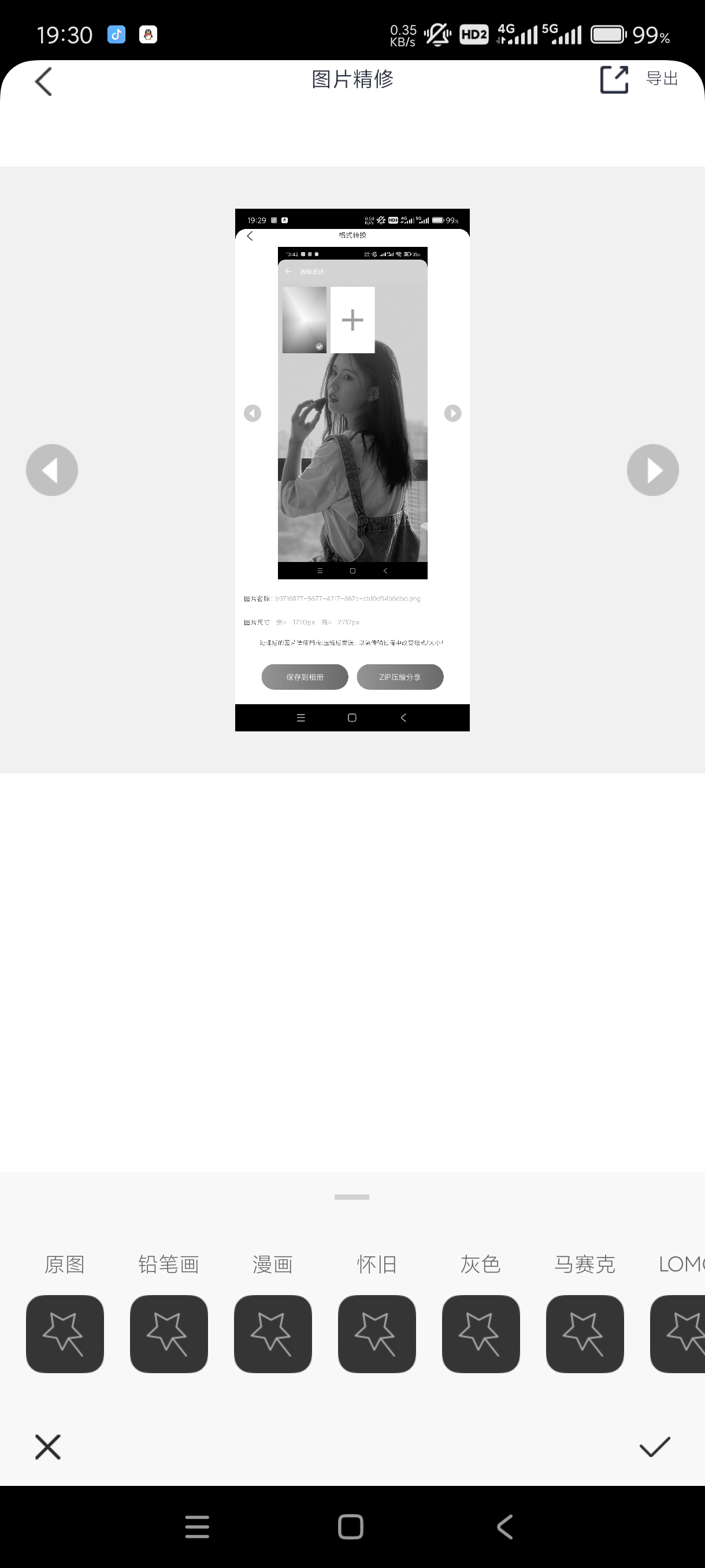The width and height of the screenshot is (705, 1568).
Task: Go back from 图片精修 screen
Action: click(43, 81)
